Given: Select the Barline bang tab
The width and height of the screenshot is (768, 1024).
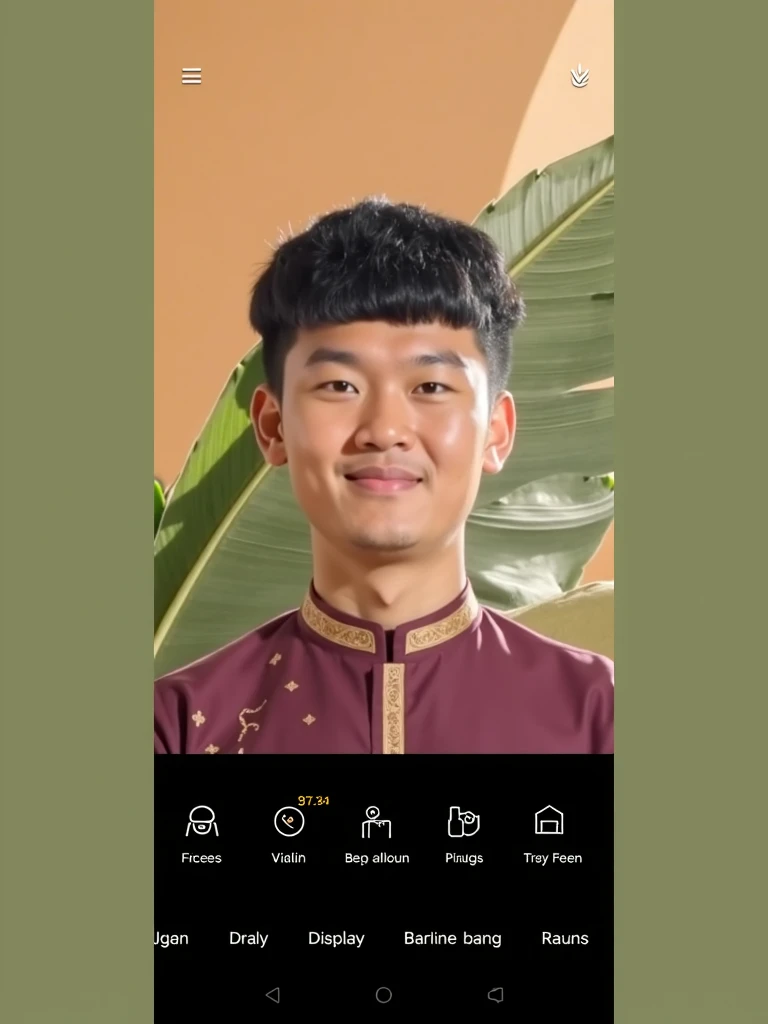Looking at the screenshot, I should [452, 938].
